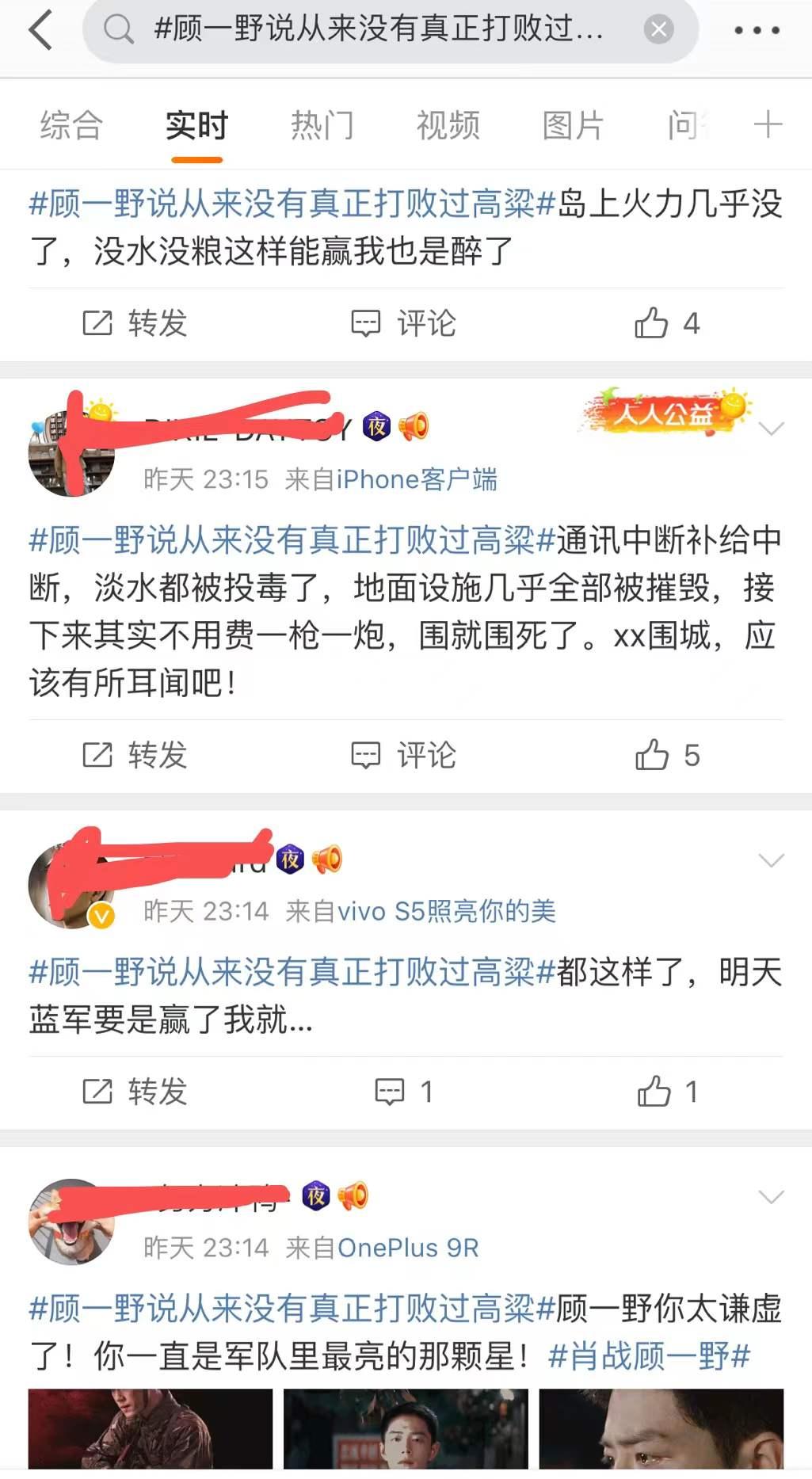Image resolution: width=812 pixels, height=1479 pixels.
Task: Tap the search magnifier icon
Action: pyautogui.click(x=119, y=32)
